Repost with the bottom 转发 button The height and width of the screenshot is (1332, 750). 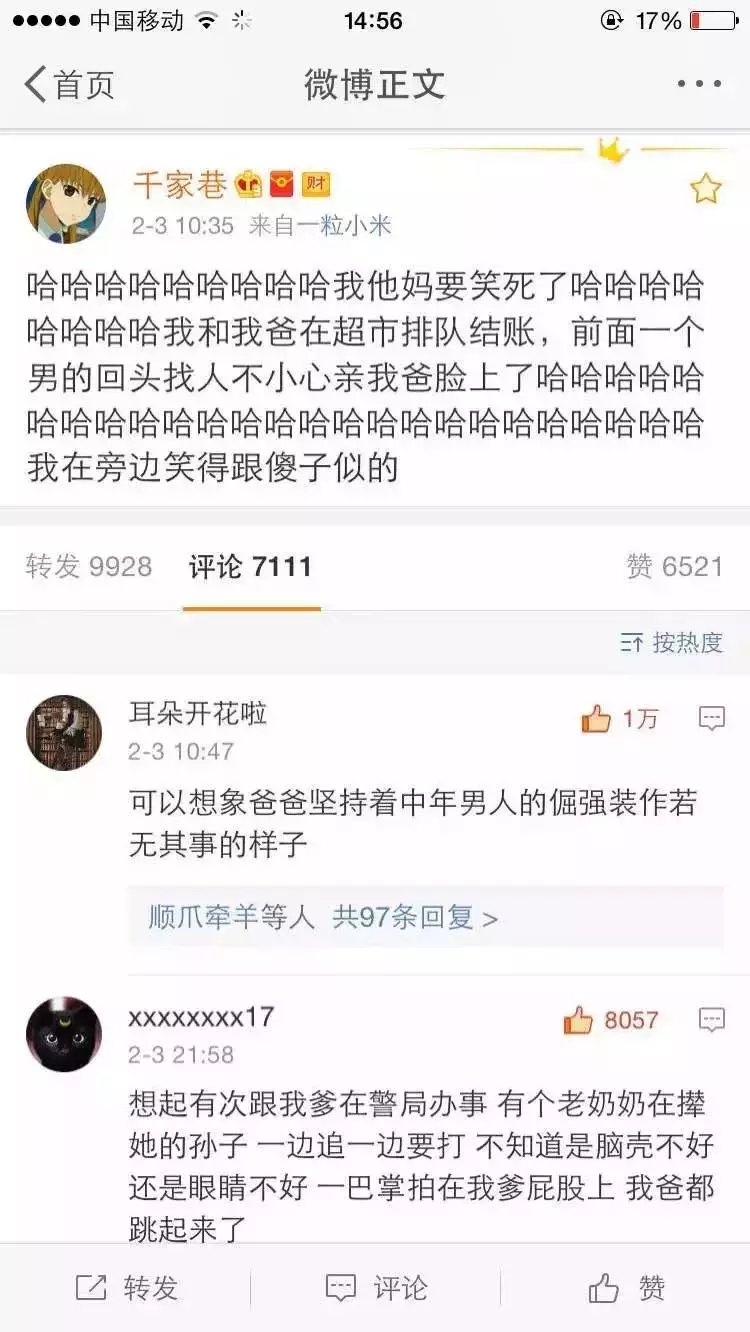[x=126, y=1288]
